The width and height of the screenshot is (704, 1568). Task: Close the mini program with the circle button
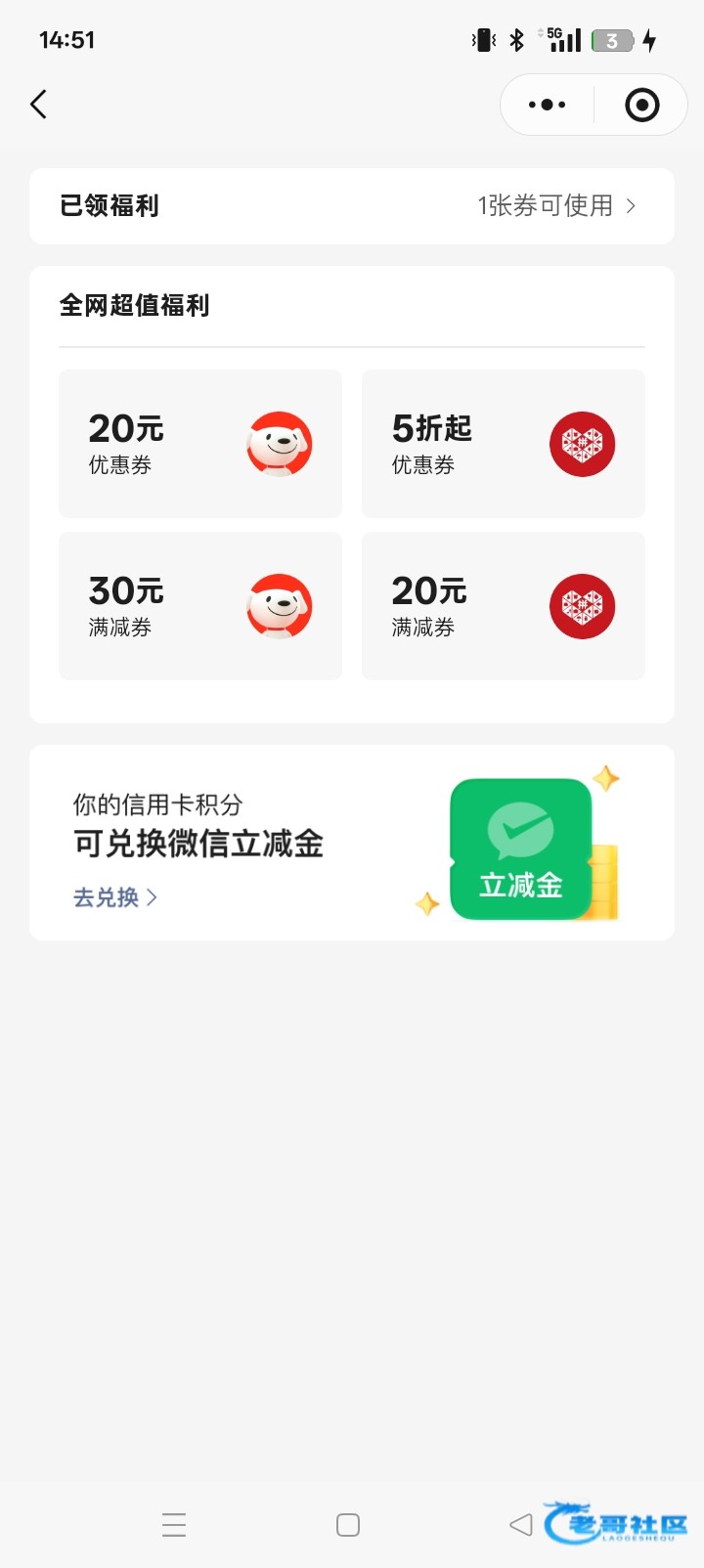641,105
